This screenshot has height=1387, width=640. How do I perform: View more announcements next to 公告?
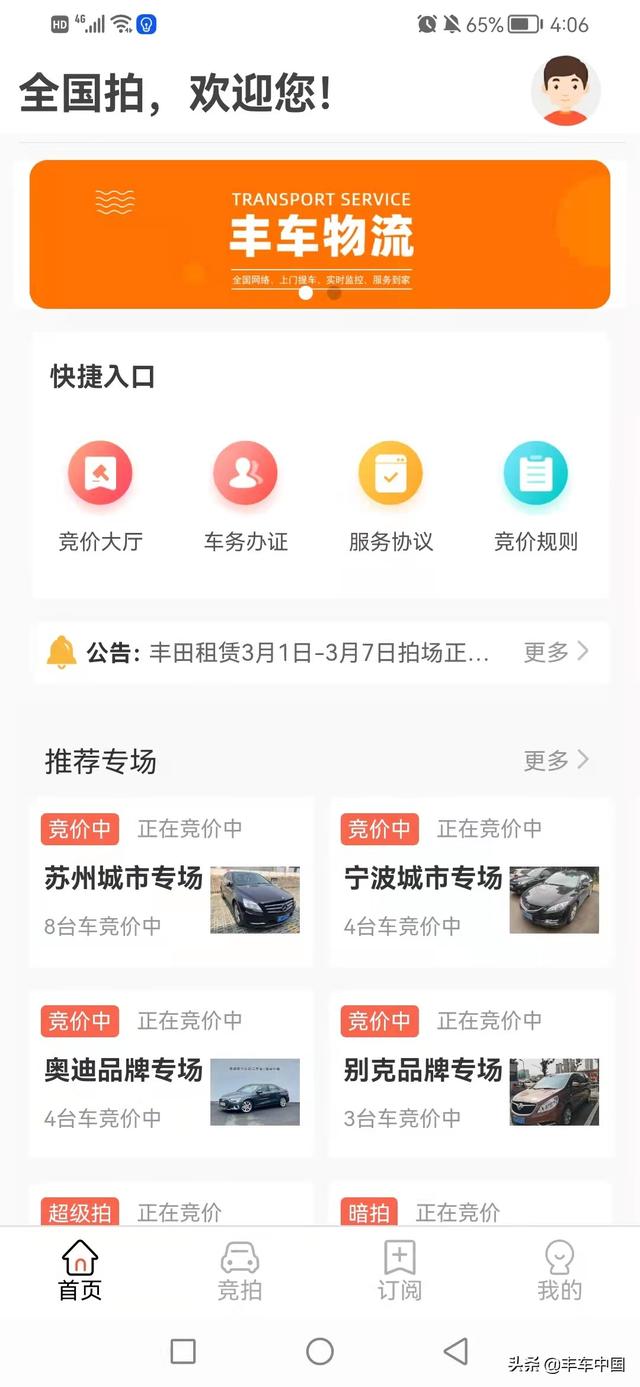556,652
